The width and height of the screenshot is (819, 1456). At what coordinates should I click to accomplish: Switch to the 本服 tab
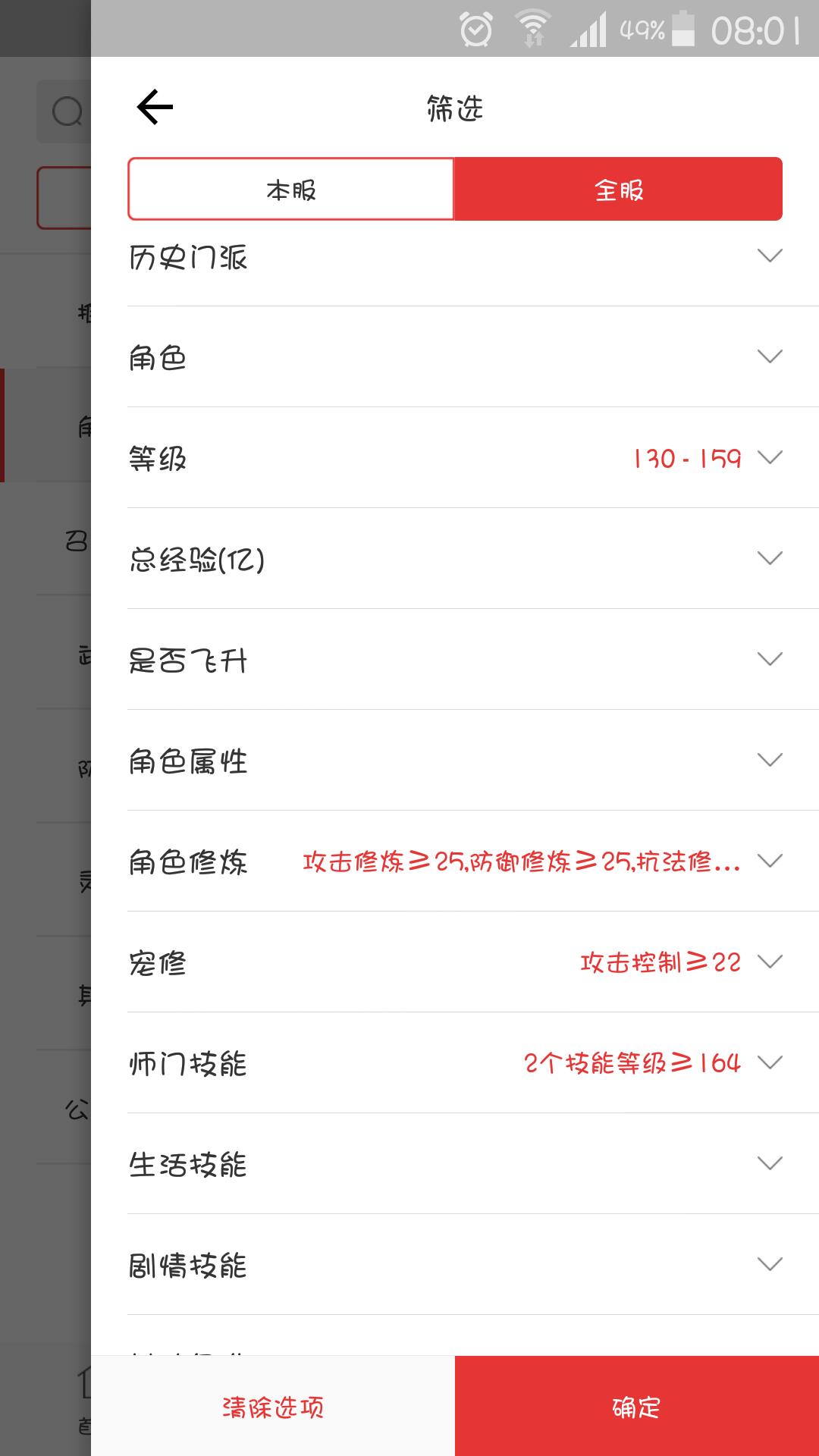click(x=291, y=190)
